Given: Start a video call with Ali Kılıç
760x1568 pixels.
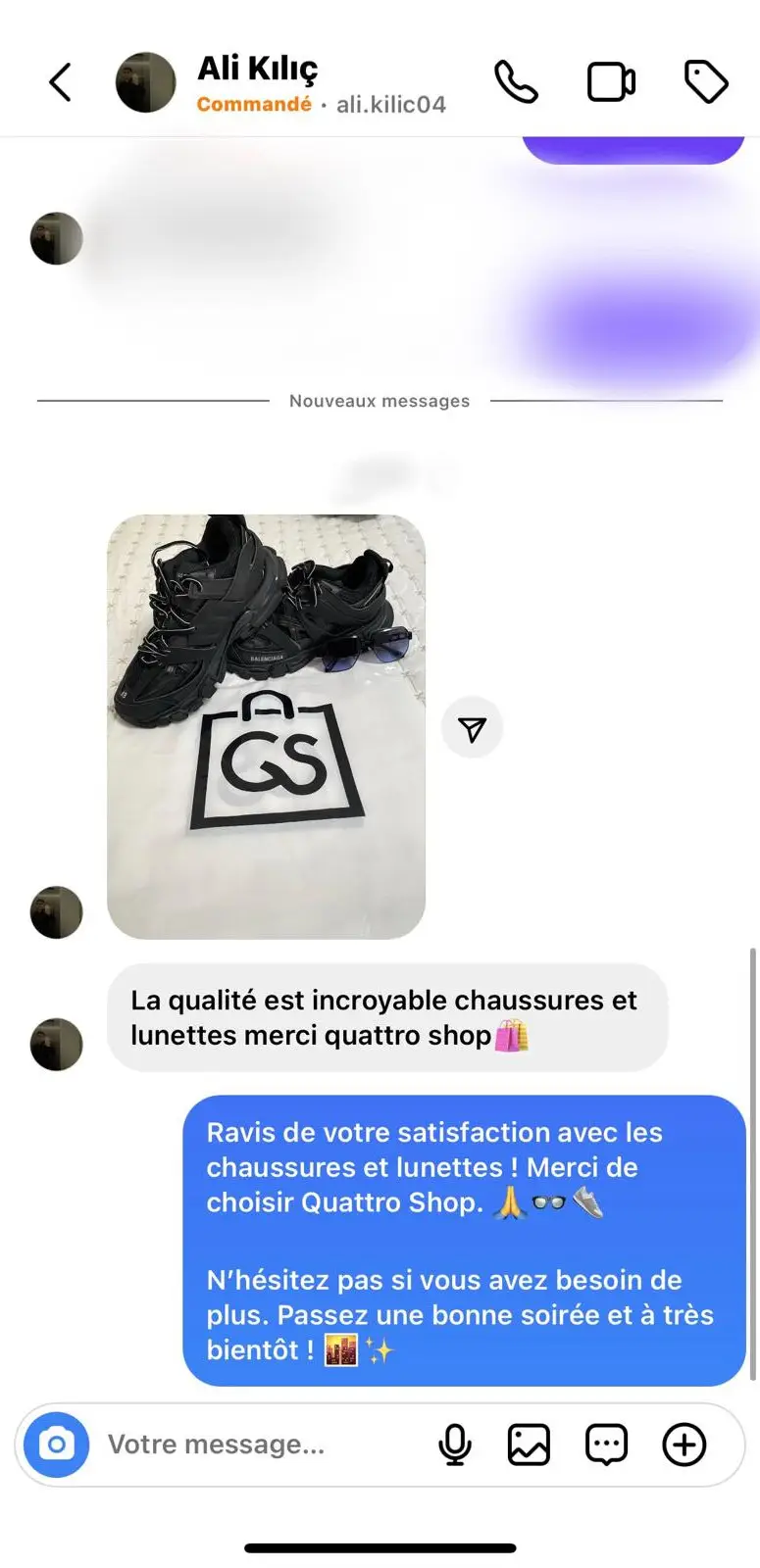Looking at the screenshot, I should [610, 82].
